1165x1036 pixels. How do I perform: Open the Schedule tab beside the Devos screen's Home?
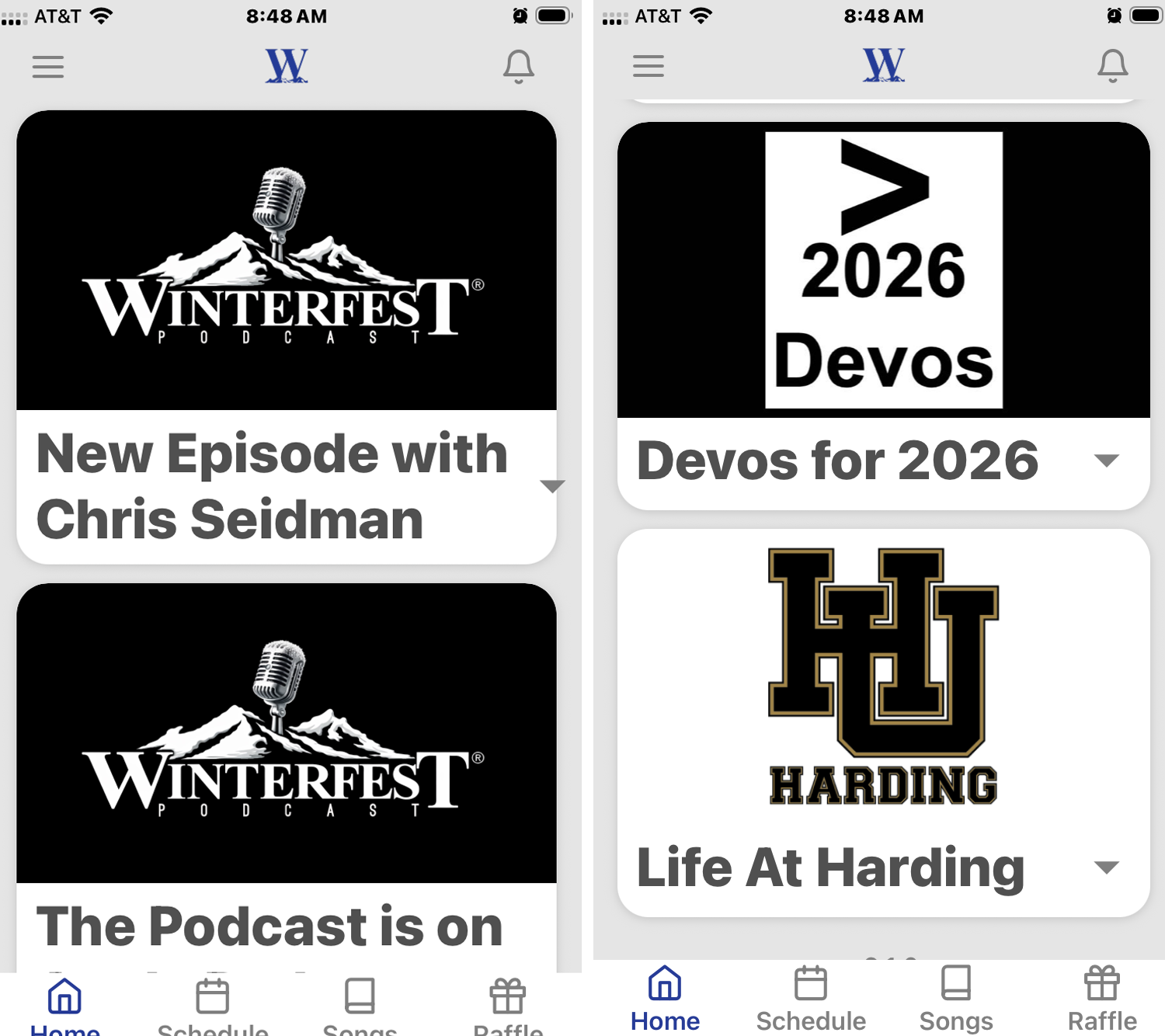[811, 999]
